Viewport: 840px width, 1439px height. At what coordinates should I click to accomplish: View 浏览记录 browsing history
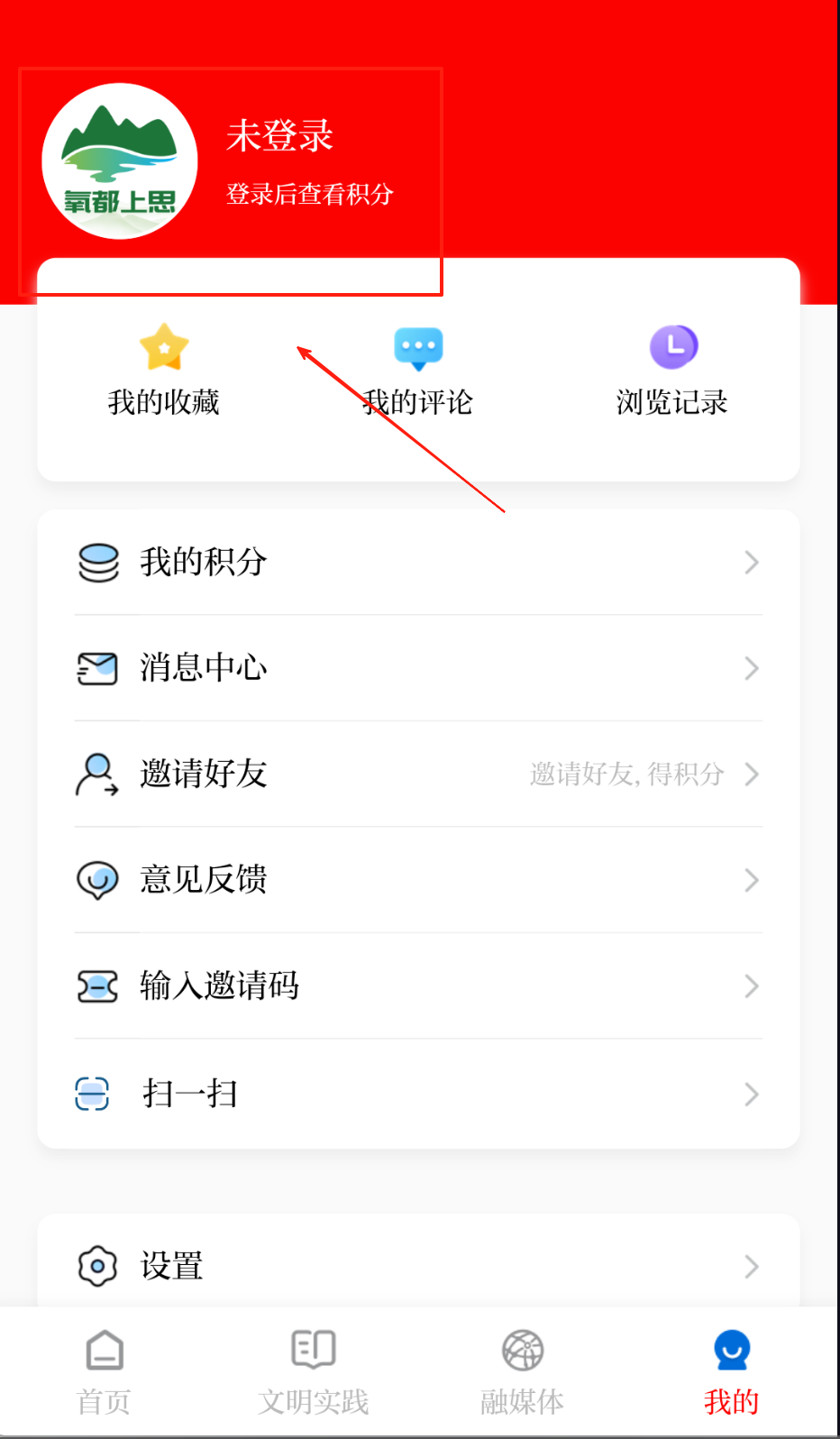(672, 371)
